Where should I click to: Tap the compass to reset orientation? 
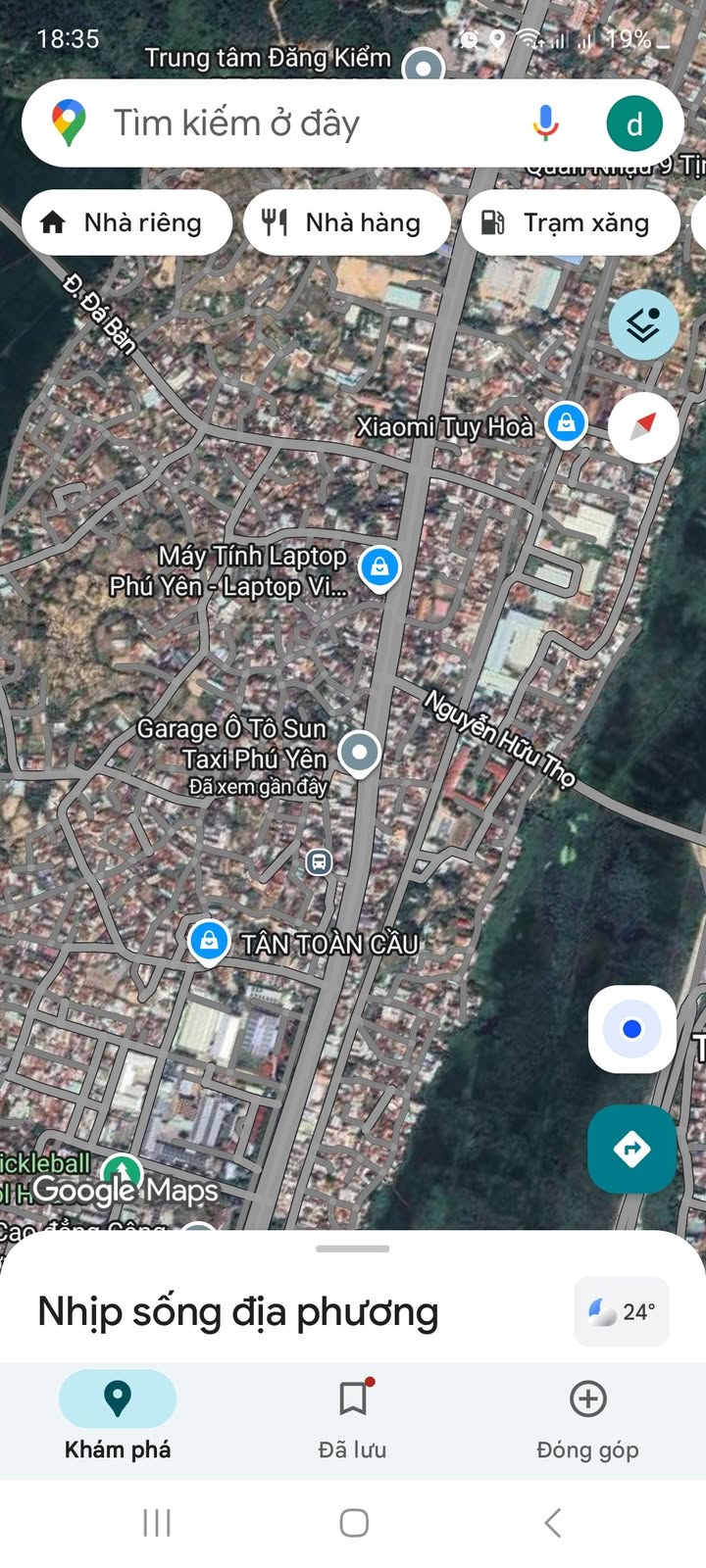[643, 426]
